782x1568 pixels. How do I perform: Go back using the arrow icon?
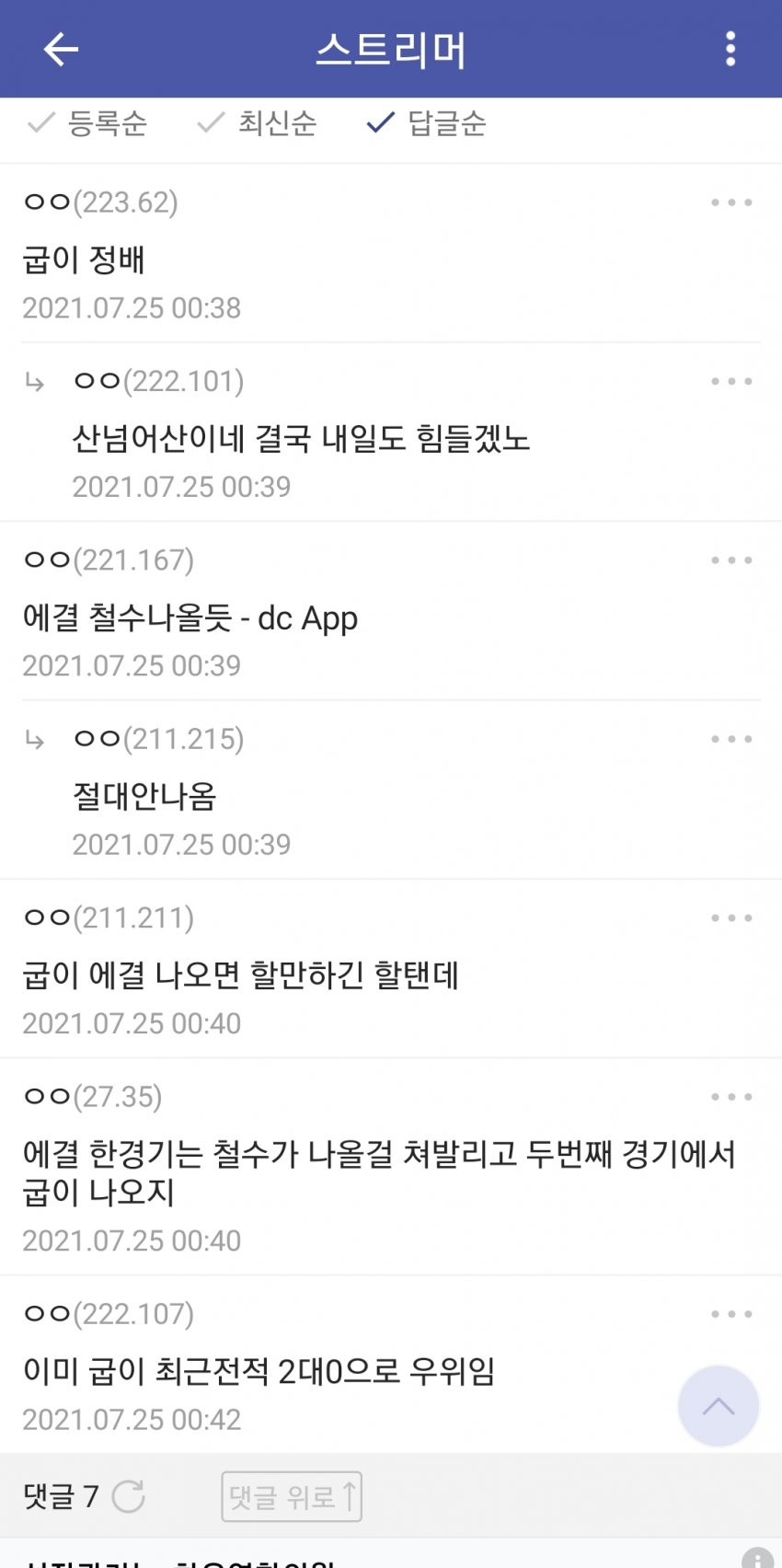click(x=61, y=49)
